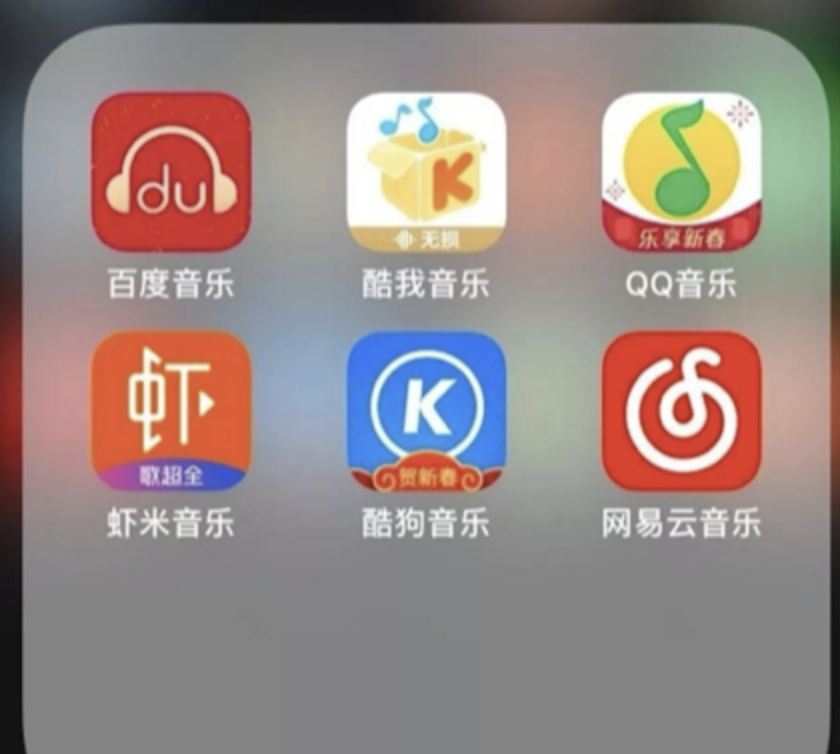Screen dimensions: 840x754
Task: Open QQ音乐 app
Action: (681, 172)
